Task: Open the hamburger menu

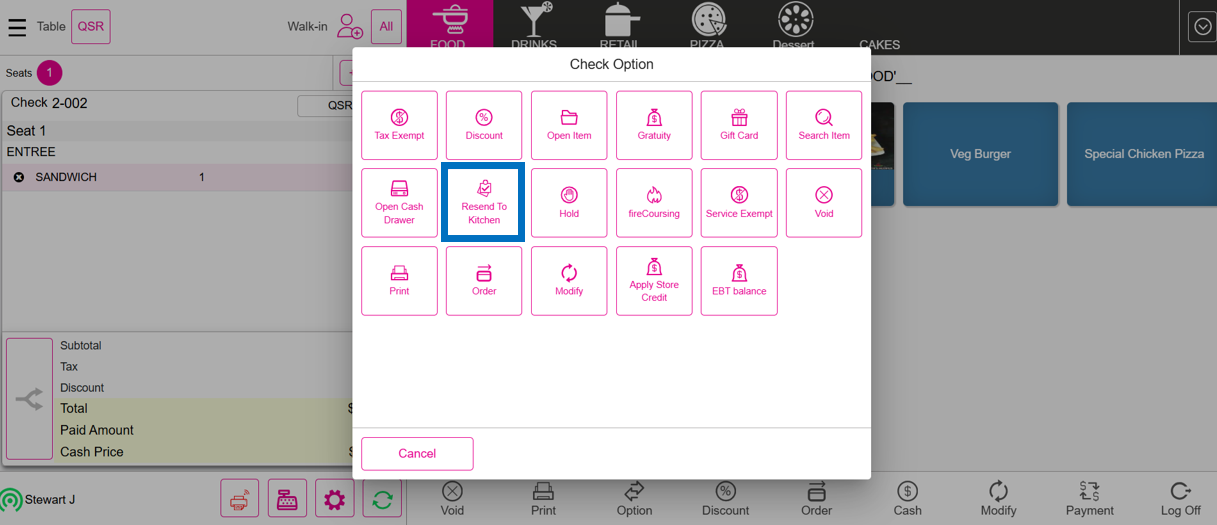Action: [17, 27]
